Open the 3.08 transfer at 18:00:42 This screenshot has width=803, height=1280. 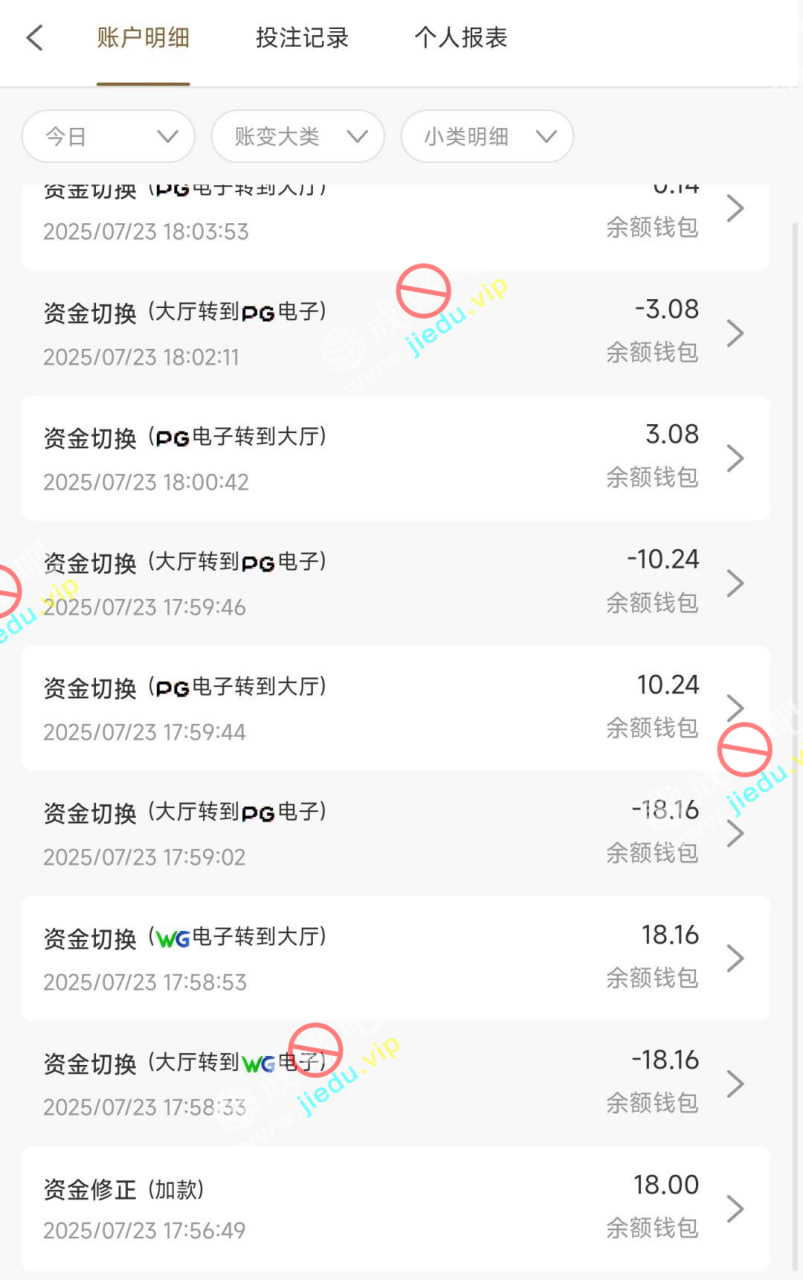point(395,458)
